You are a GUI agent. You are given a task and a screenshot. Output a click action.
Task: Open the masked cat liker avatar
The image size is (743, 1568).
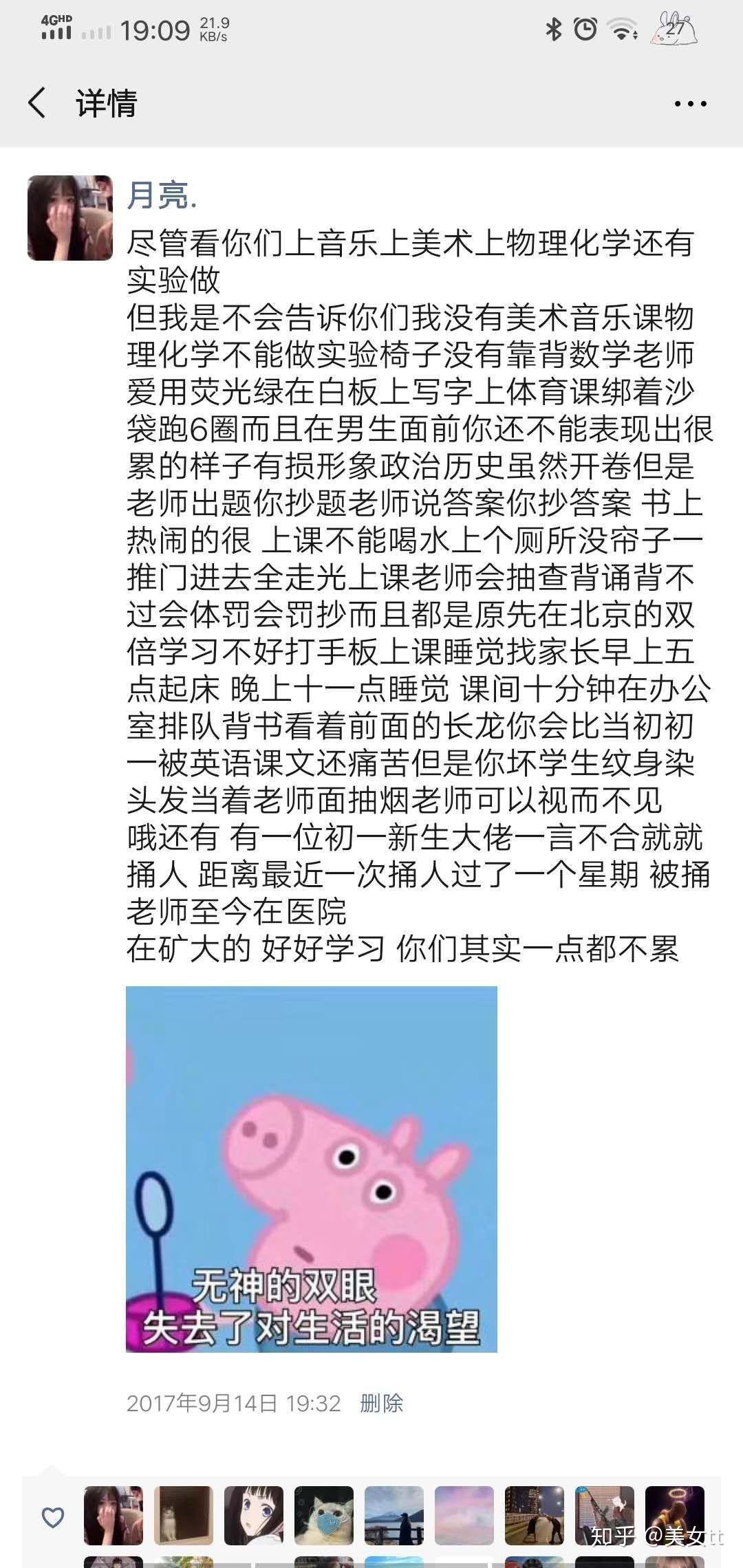(324, 1516)
